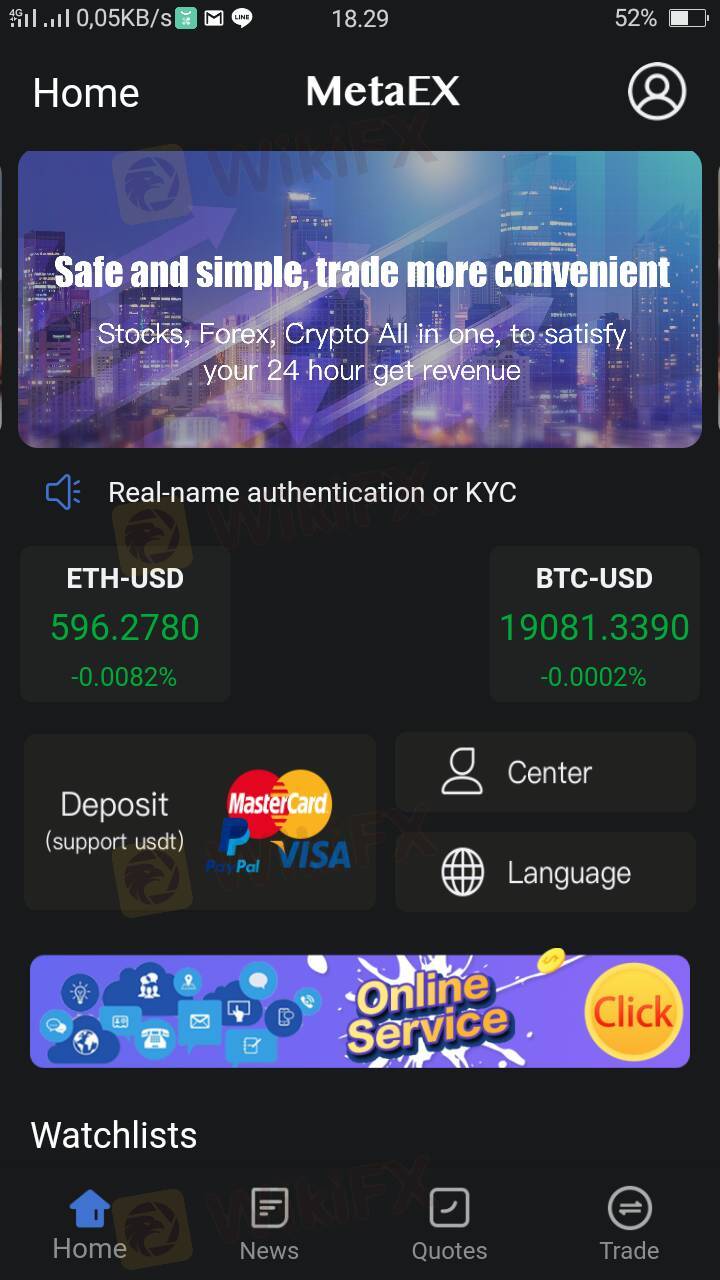
Task: View the ETH-USD quote card
Action: [125, 624]
